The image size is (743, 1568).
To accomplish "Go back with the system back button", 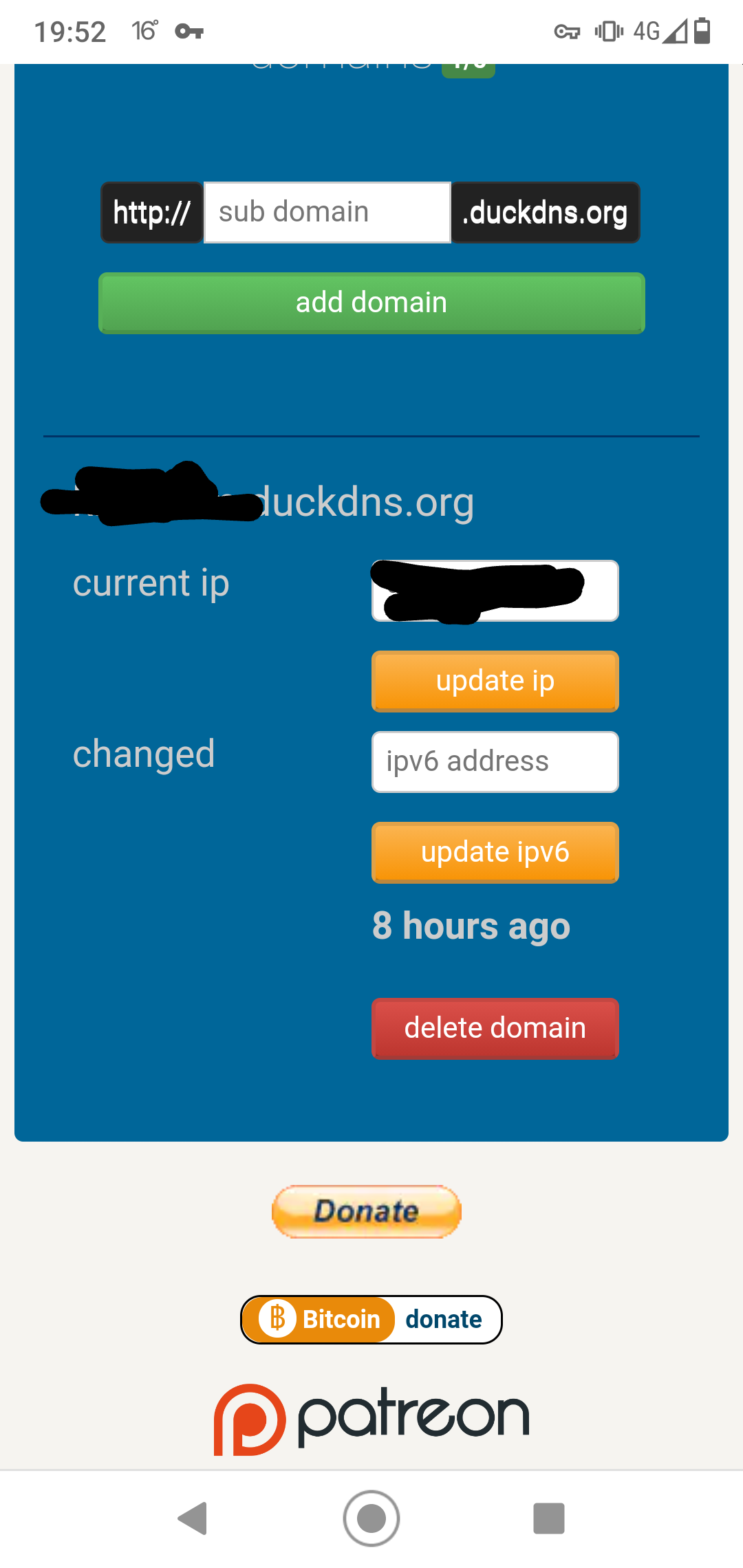I will [193, 1518].
